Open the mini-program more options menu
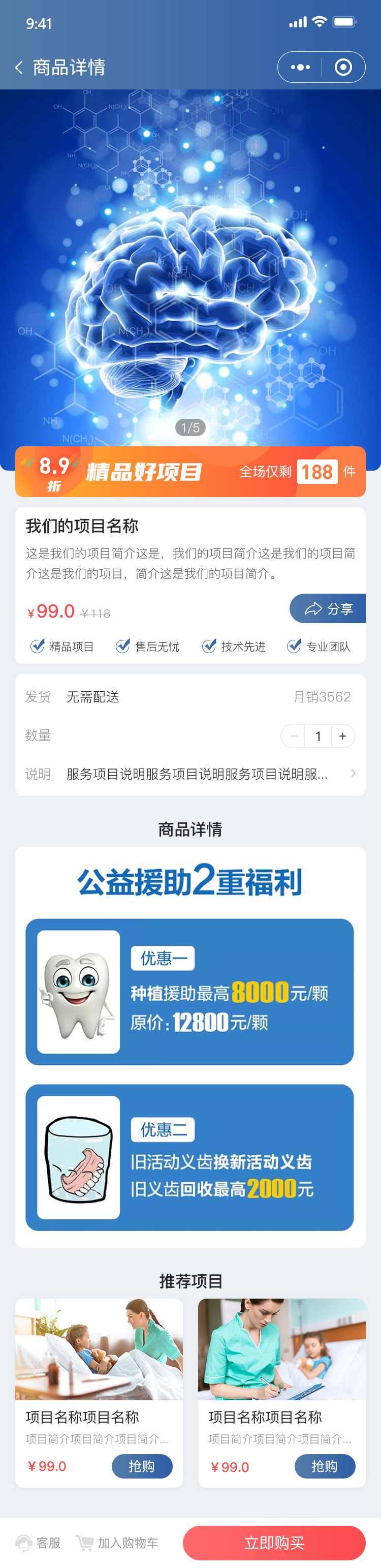The width and height of the screenshot is (381, 1568). pos(300,68)
